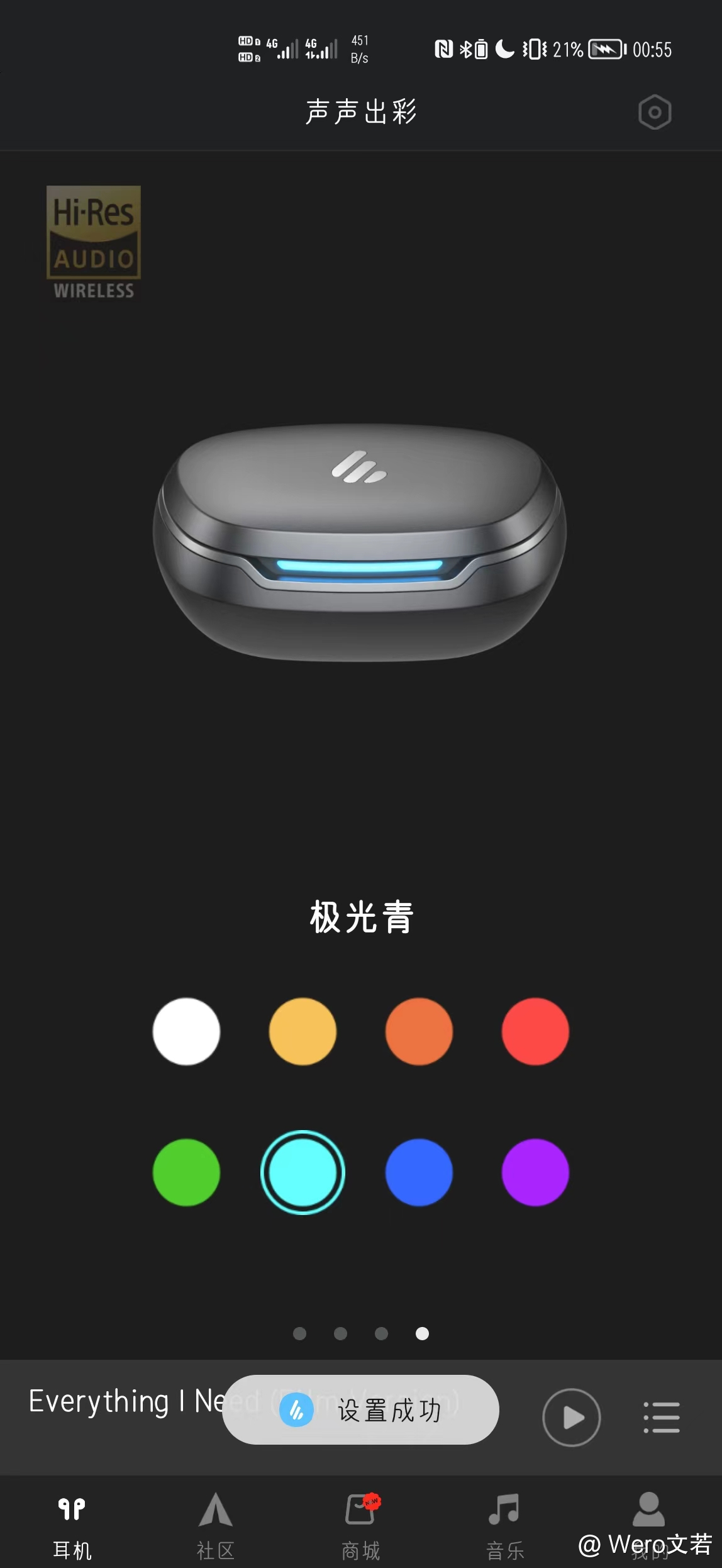Select the green light color
Image resolution: width=722 pixels, height=1568 pixels.
[x=186, y=1172]
